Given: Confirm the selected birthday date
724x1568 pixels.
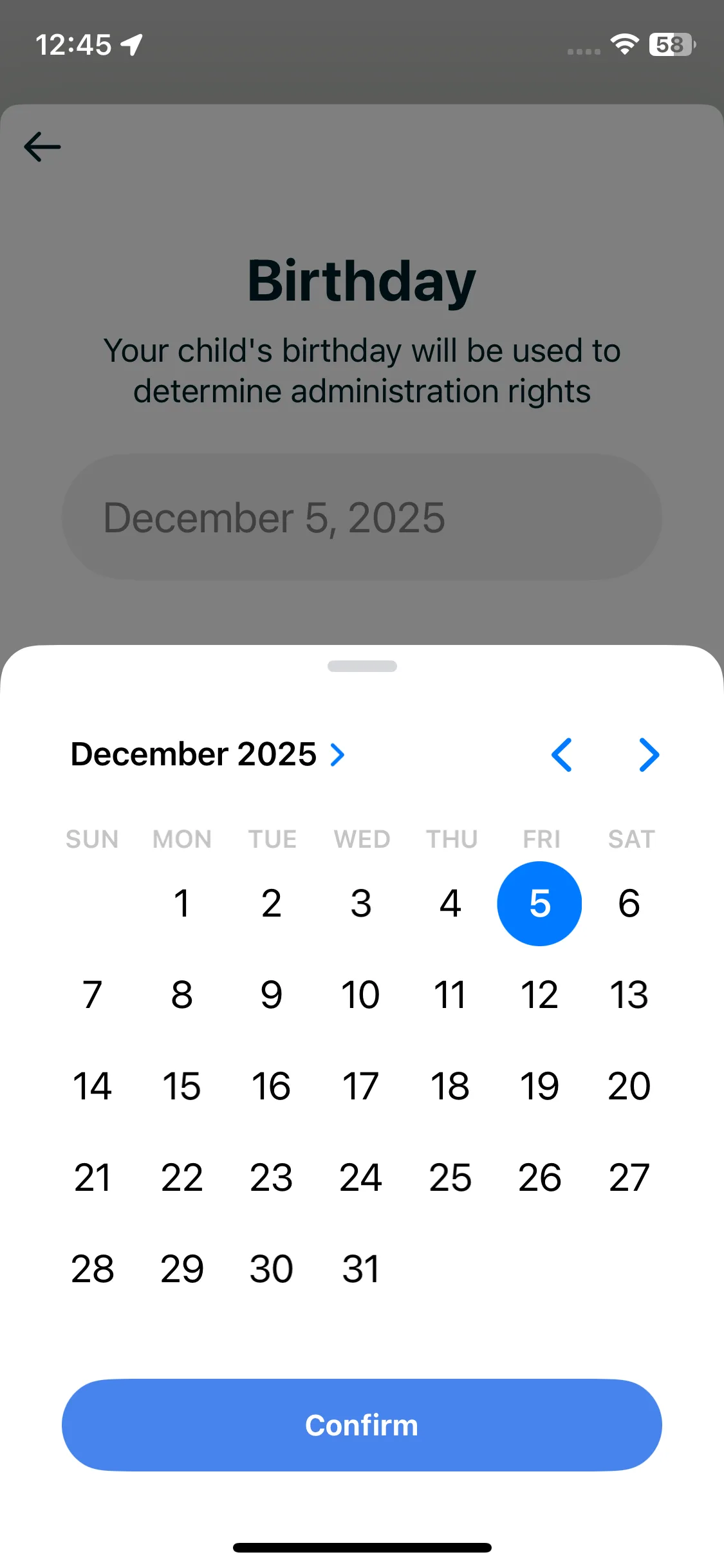Looking at the screenshot, I should [362, 1425].
